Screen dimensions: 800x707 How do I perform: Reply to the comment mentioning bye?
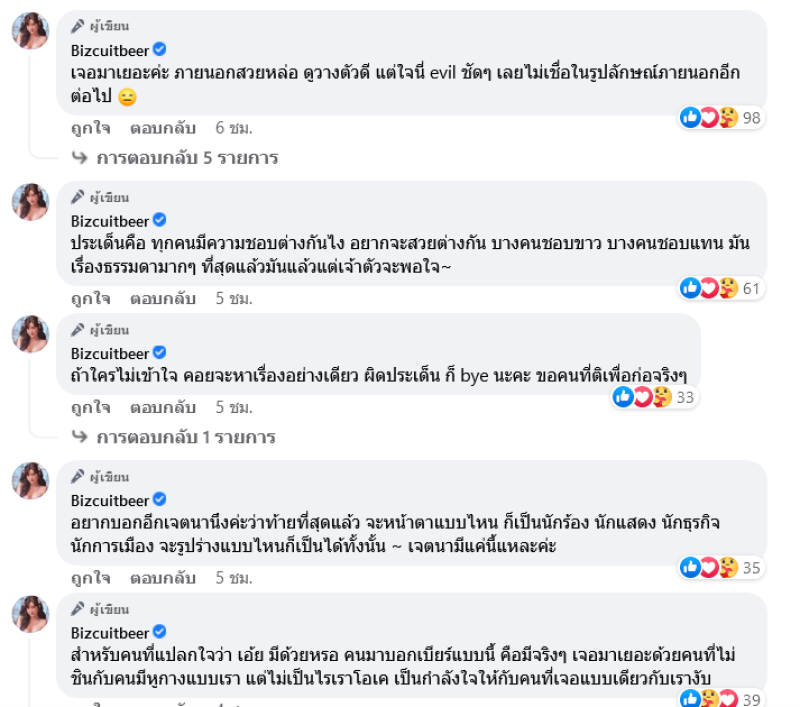[x=162, y=407]
